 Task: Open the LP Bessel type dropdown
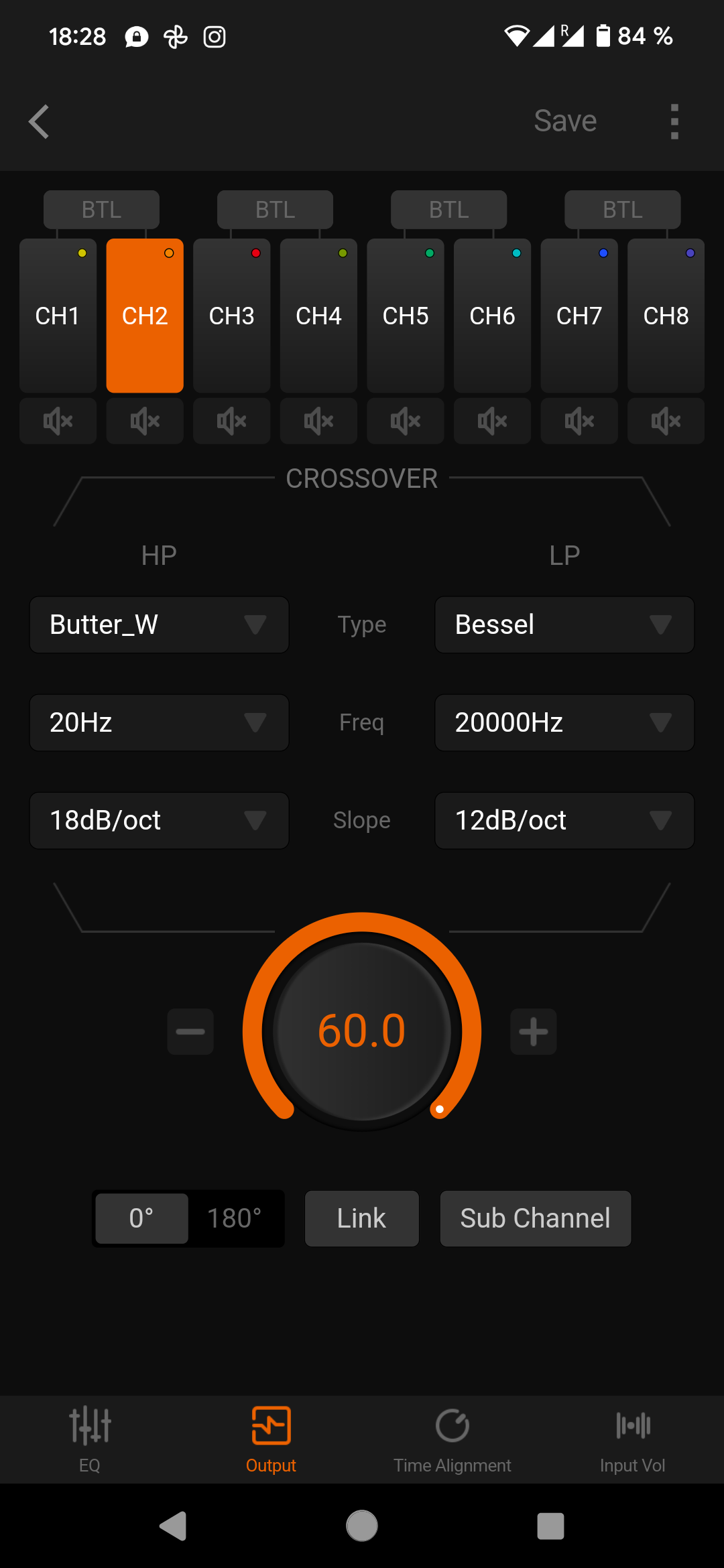click(564, 625)
